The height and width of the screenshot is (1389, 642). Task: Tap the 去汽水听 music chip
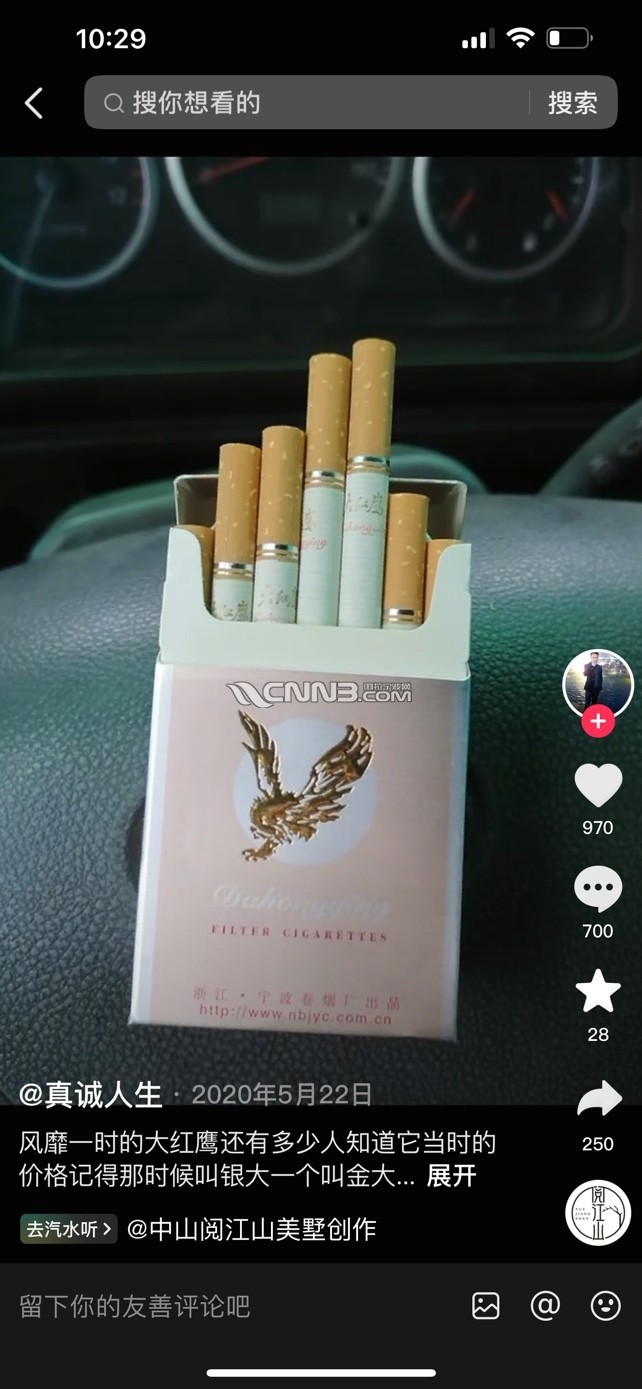coord(69,1229)
